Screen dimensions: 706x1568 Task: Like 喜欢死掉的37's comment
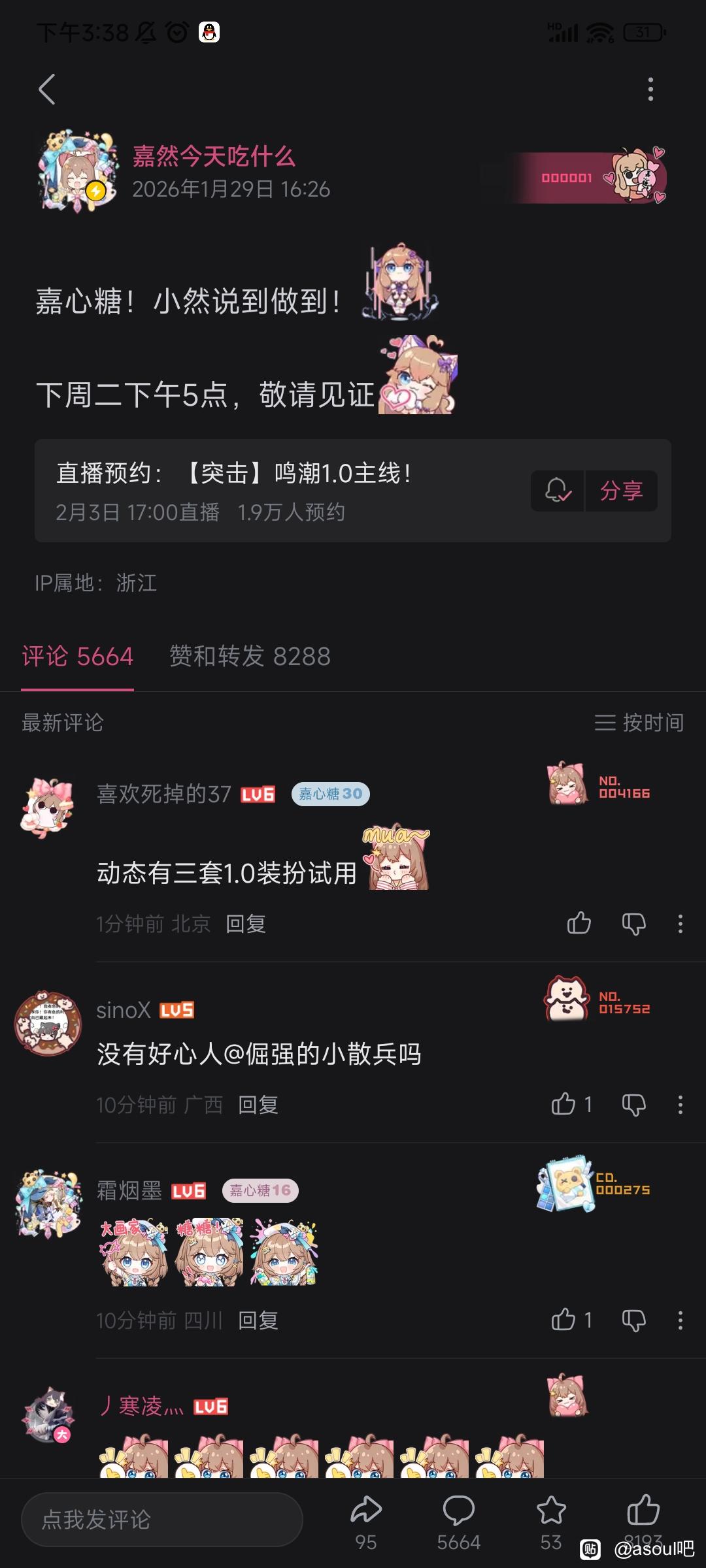point(579,923)
